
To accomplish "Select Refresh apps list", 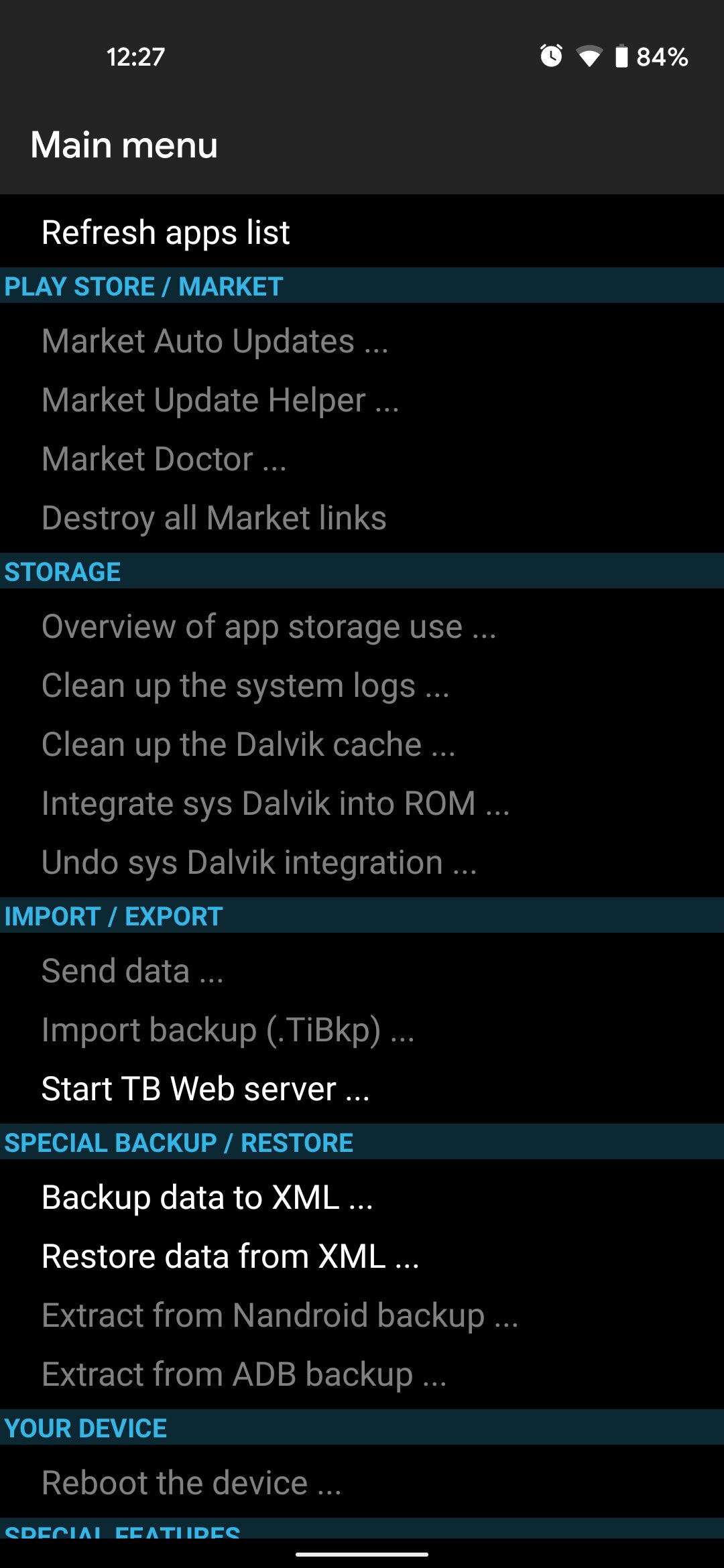I will (x=362, y=232).
